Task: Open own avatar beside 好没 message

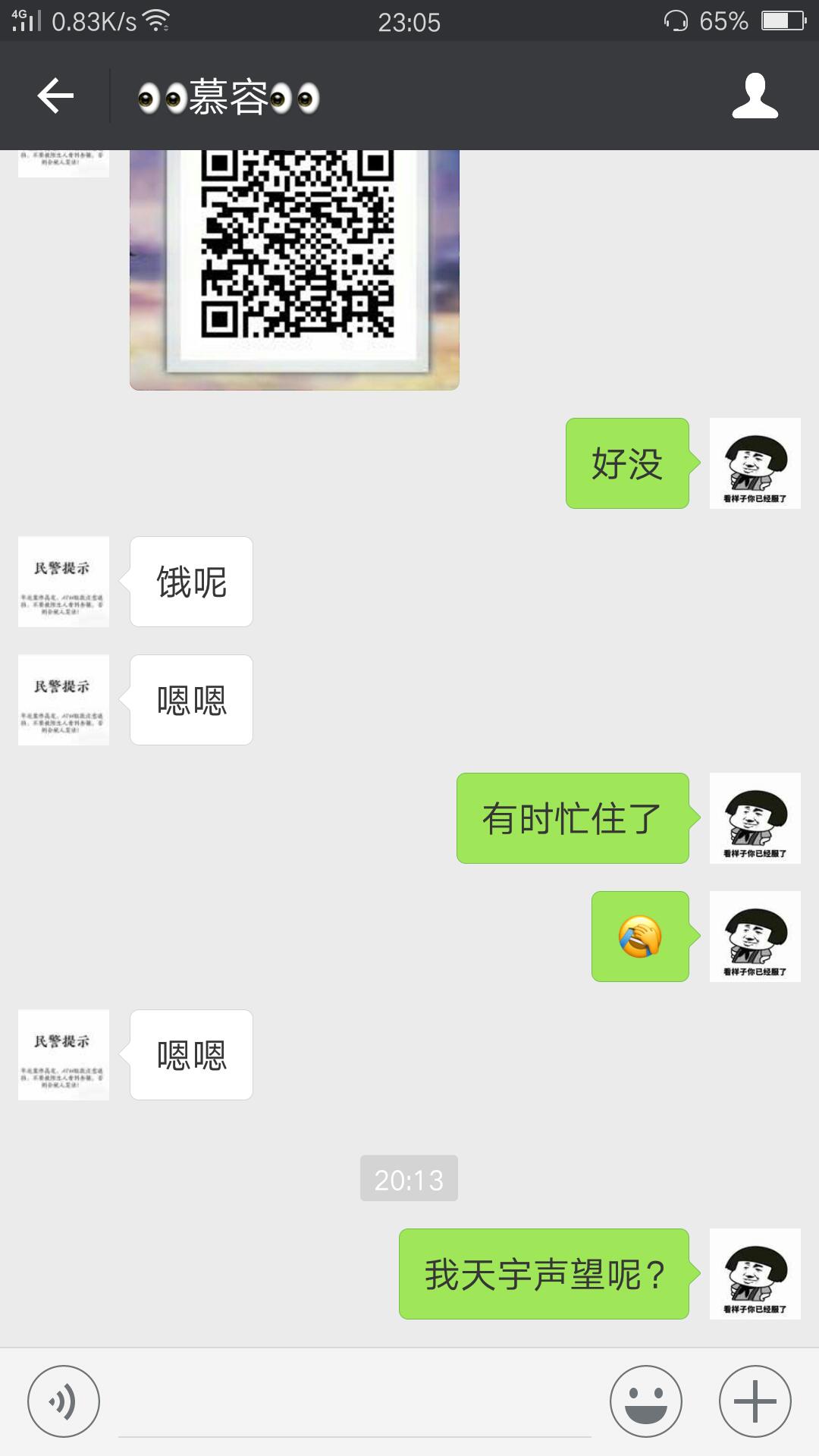Action: 755,463
